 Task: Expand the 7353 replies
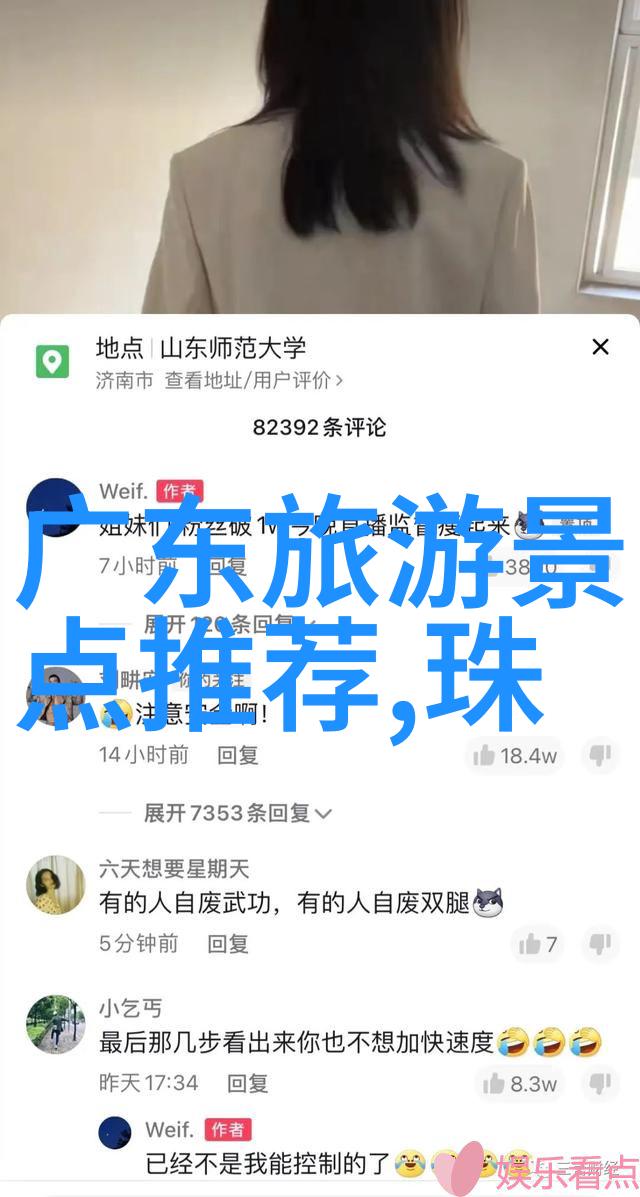pos(238,813)
